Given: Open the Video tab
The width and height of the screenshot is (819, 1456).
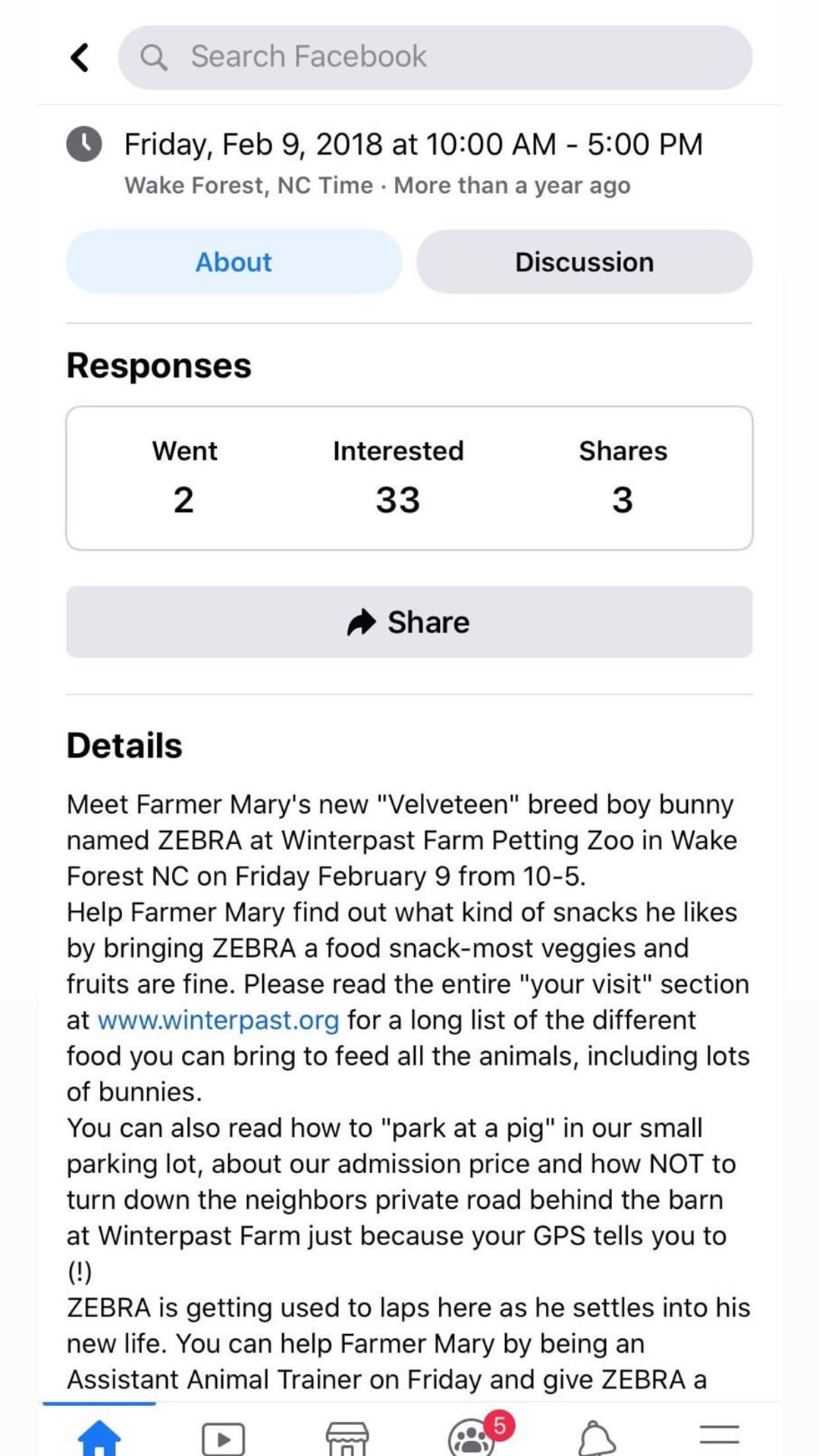Looking at the screenshot, I should (223, 1439).
